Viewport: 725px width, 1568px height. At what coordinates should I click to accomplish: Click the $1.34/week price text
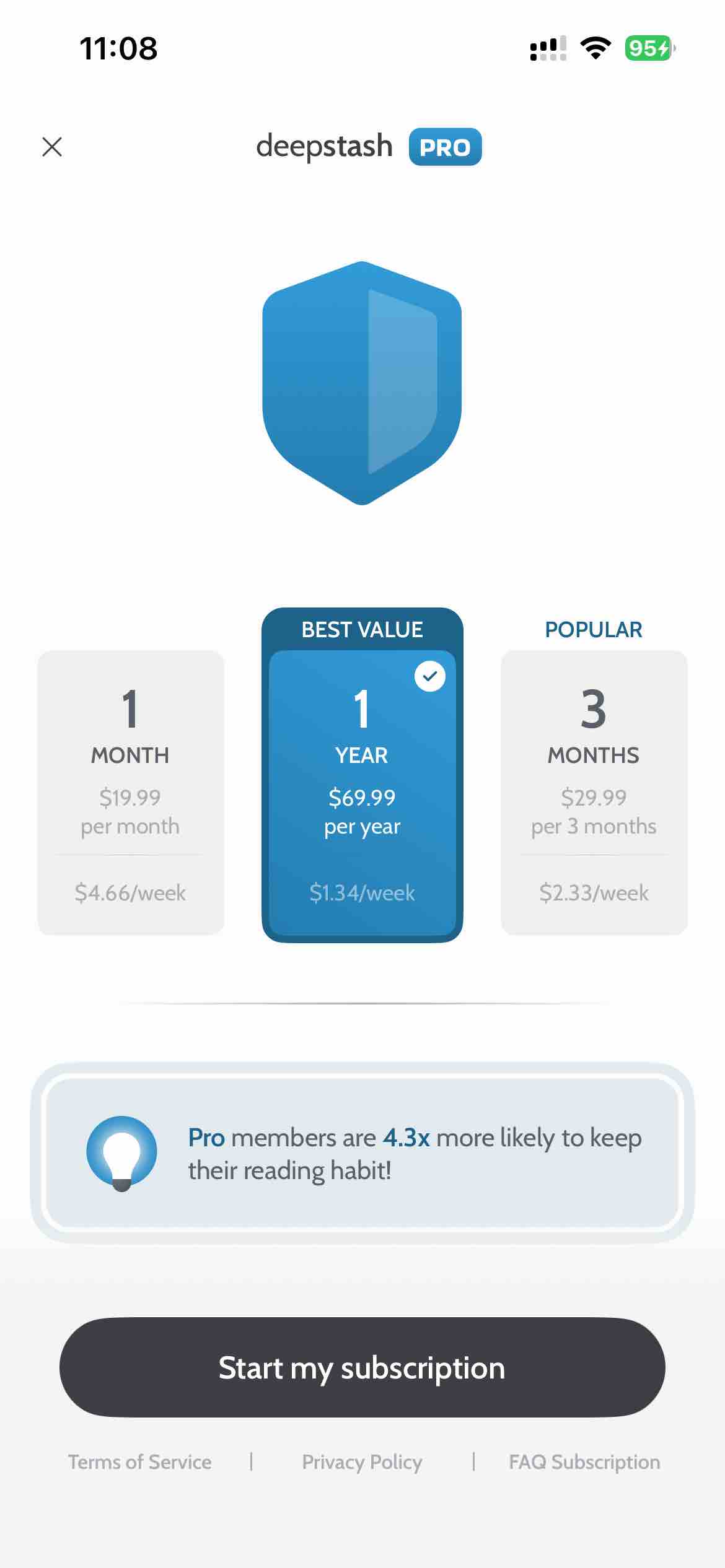(x=362, y=892)
